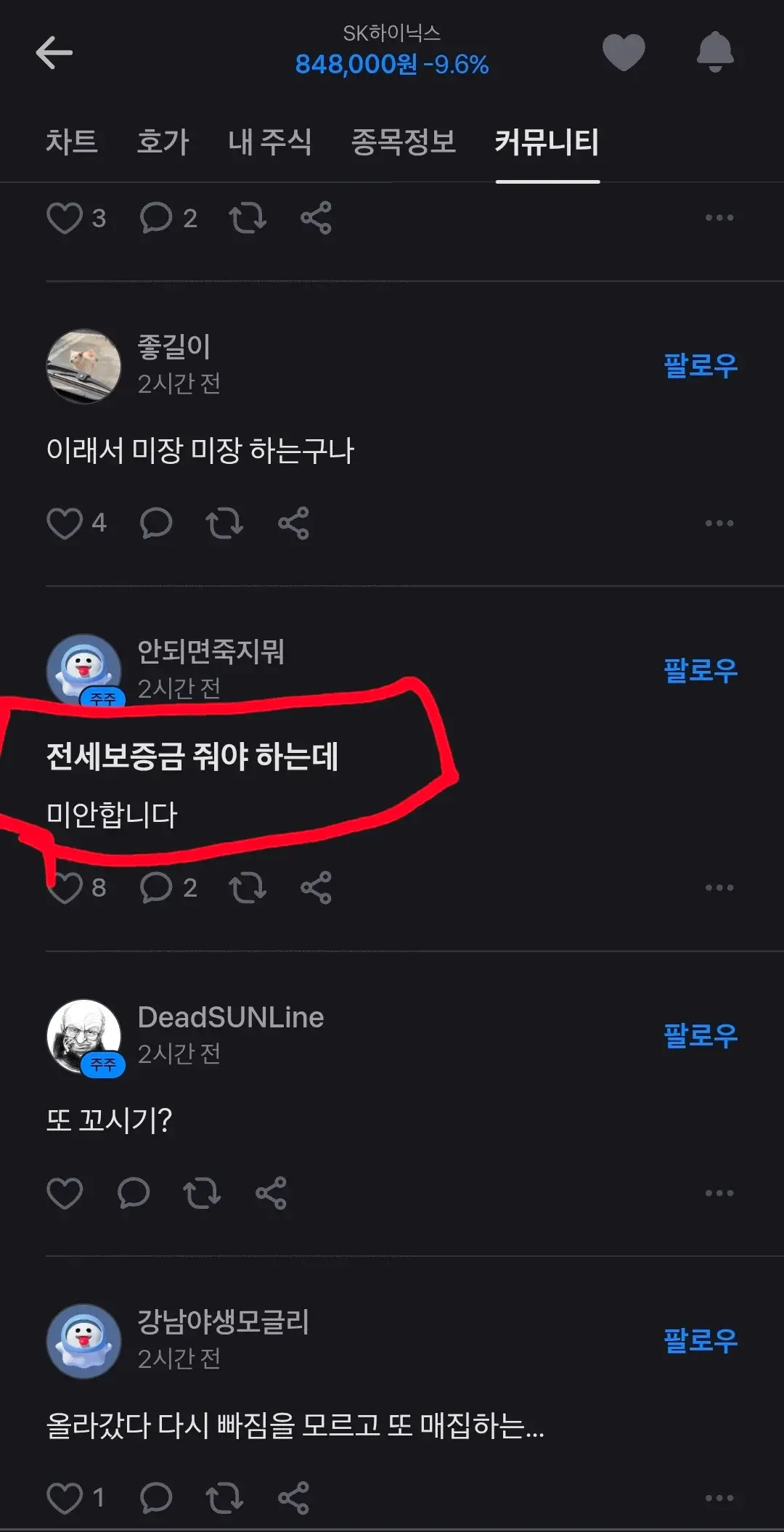Switch to the 호가 tab

(x=163, y=142)
